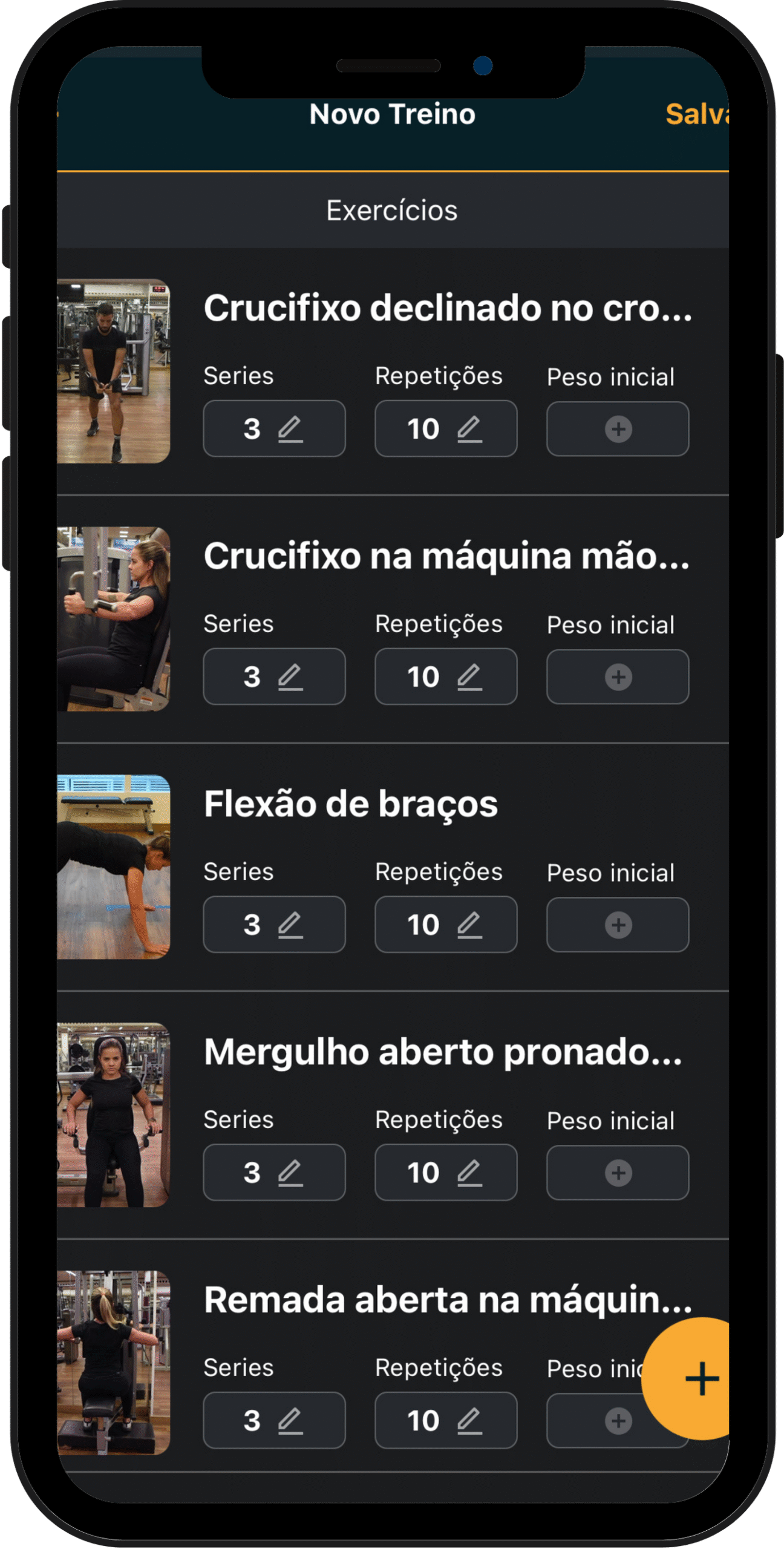Edit series for Crucifixo declinado exercise
Image resolution: width=784 pixels, height=1549 pixels.
tap(274, 428)
